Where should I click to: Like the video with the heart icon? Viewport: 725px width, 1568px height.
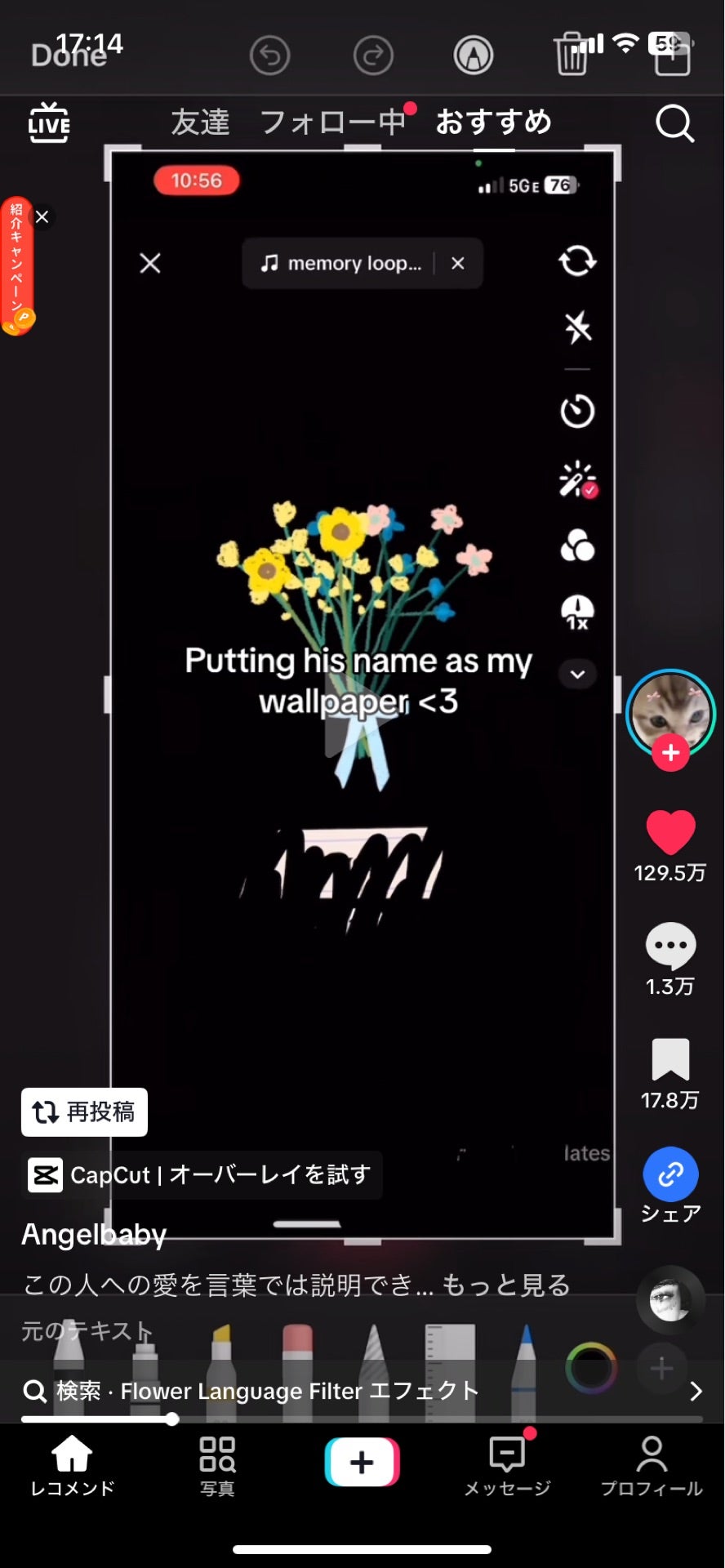(670, 833)
